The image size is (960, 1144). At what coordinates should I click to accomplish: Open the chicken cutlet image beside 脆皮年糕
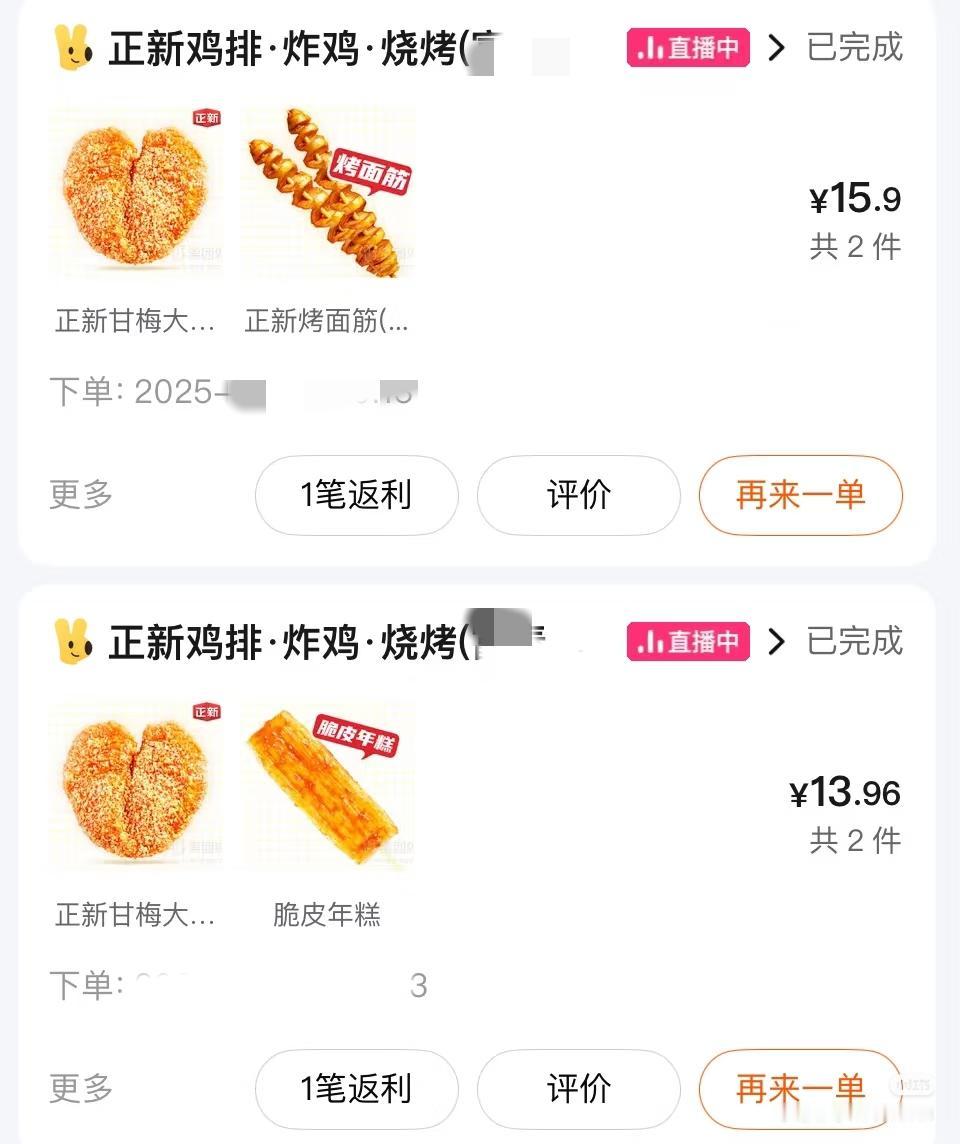135,786
